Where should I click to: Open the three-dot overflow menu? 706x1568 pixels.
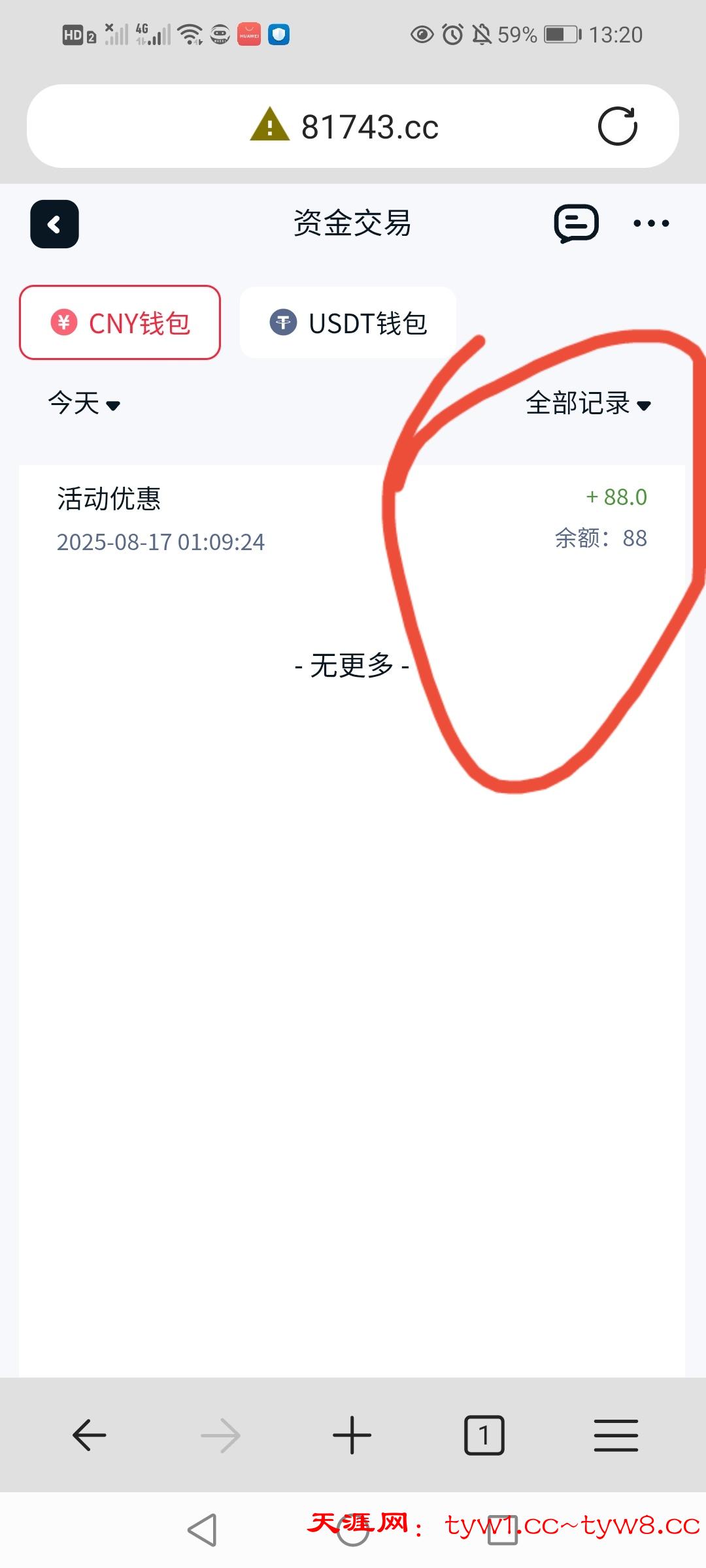click(651, 223)
